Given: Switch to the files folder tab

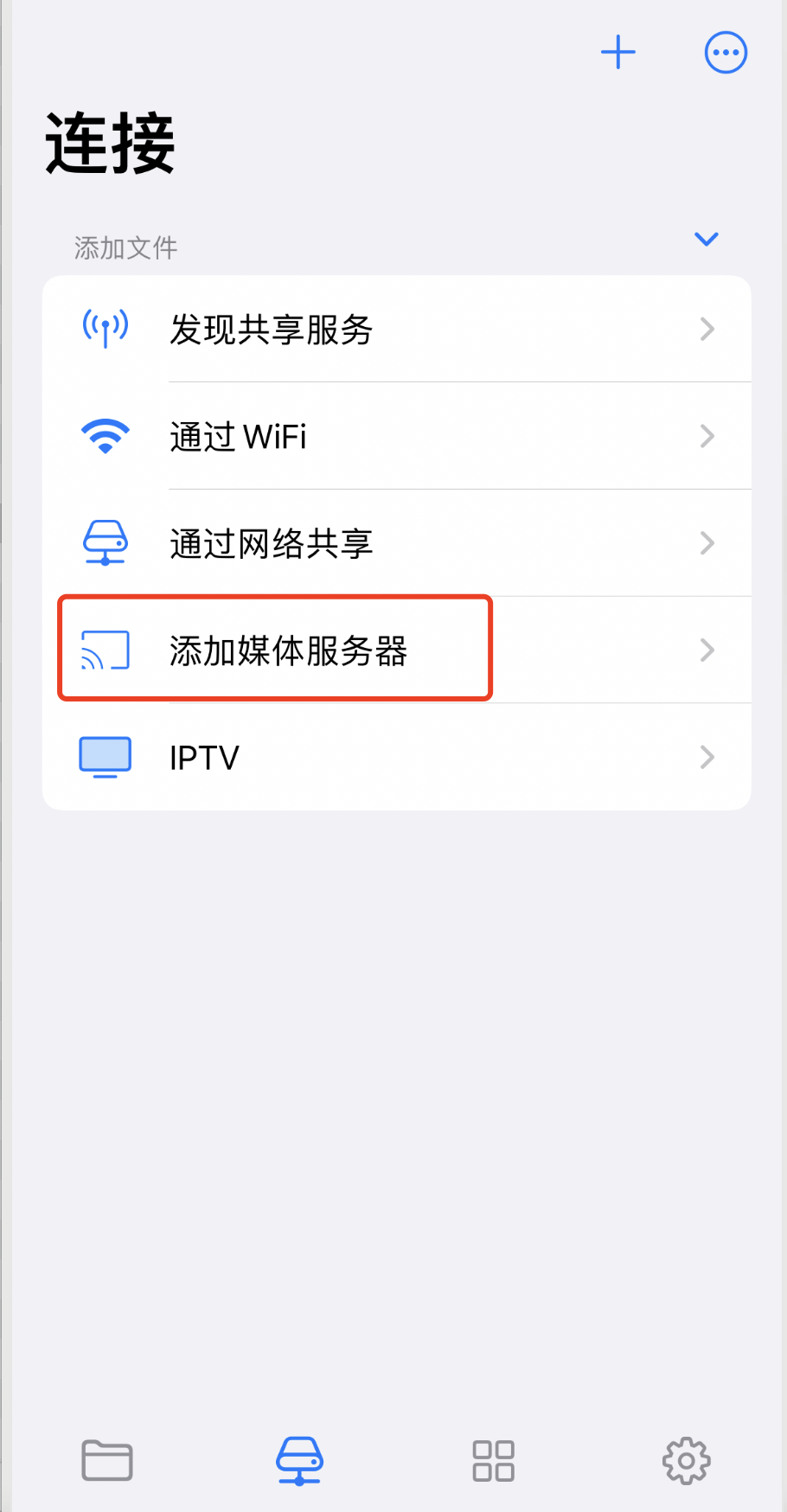Looking at the screenshot, I should pos(107,1460).
